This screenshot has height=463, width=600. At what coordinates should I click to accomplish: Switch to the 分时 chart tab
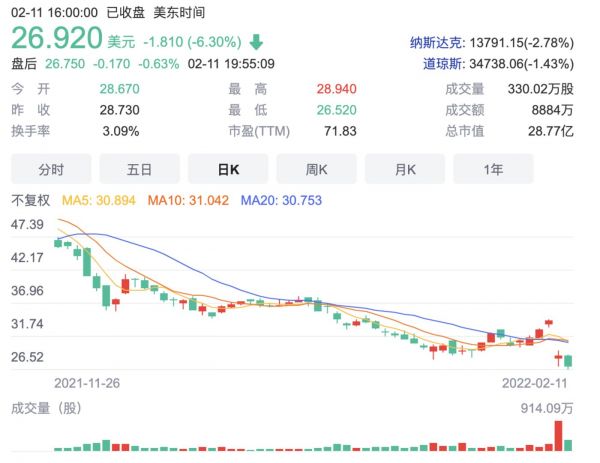click(51, 169)
